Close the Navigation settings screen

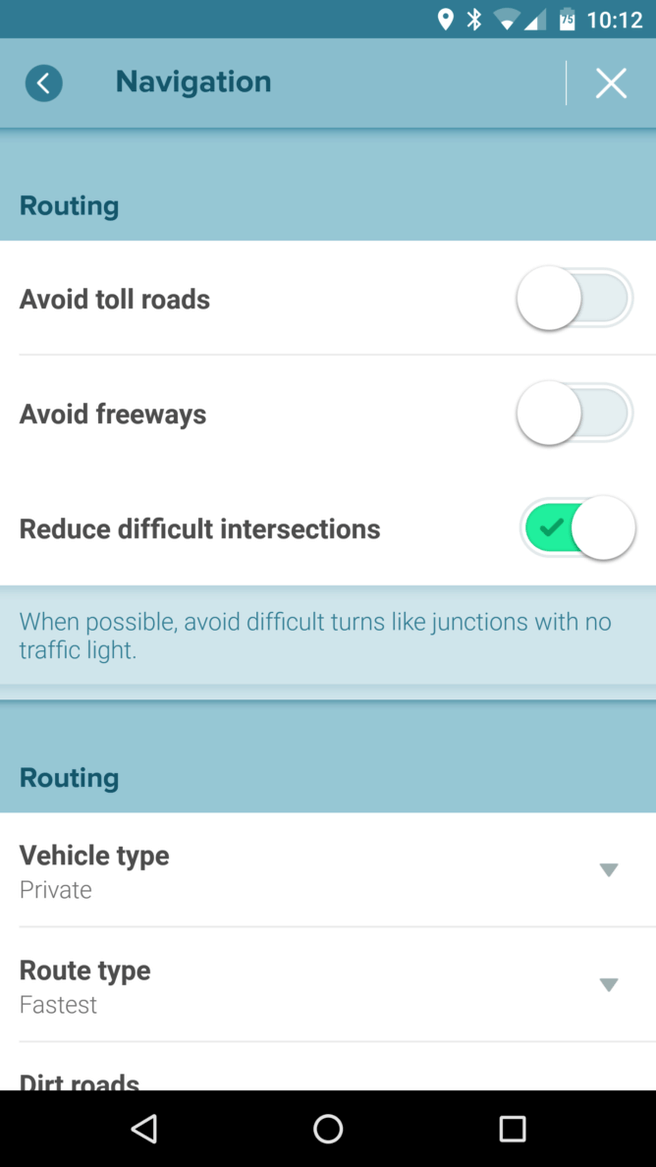point(611,83)
